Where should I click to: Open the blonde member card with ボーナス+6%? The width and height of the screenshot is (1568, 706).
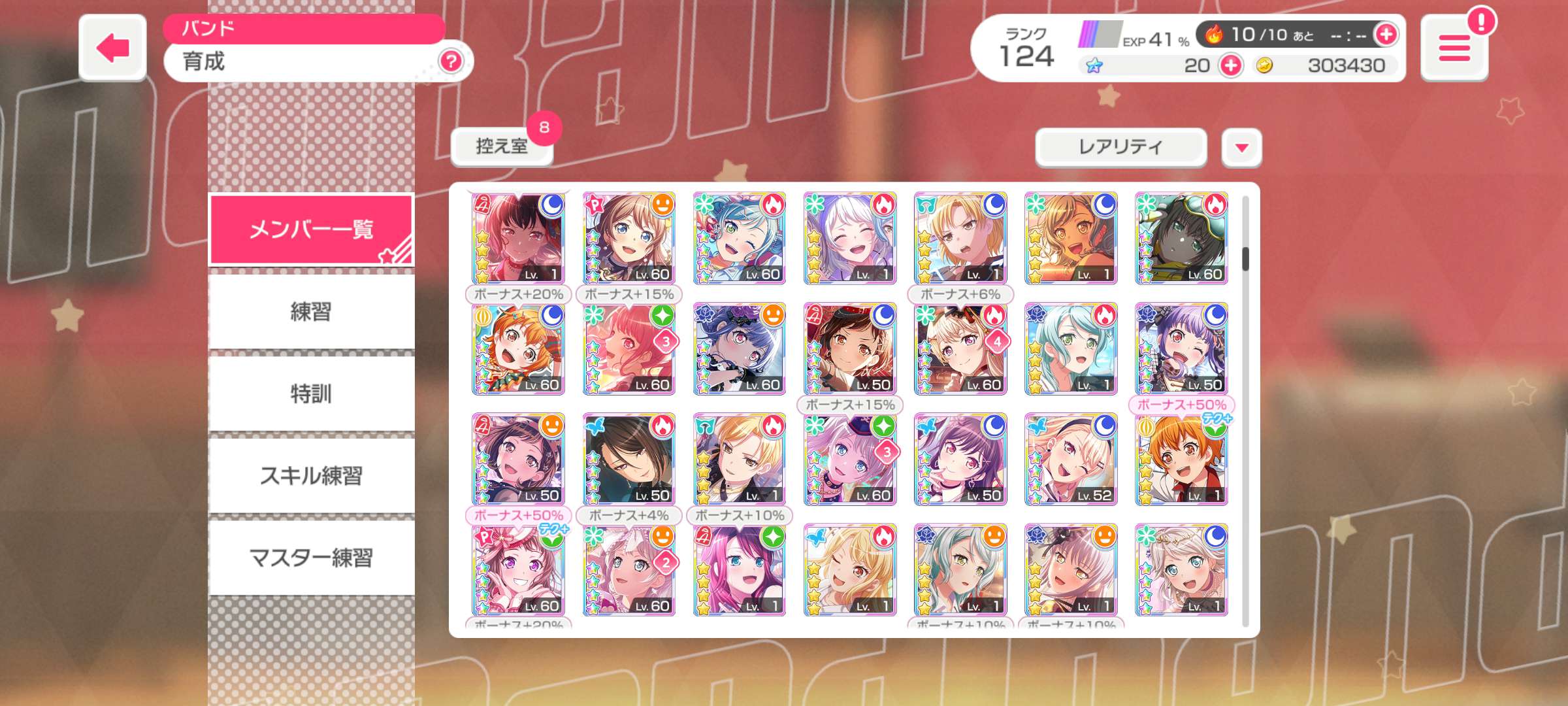click(960, 239)
